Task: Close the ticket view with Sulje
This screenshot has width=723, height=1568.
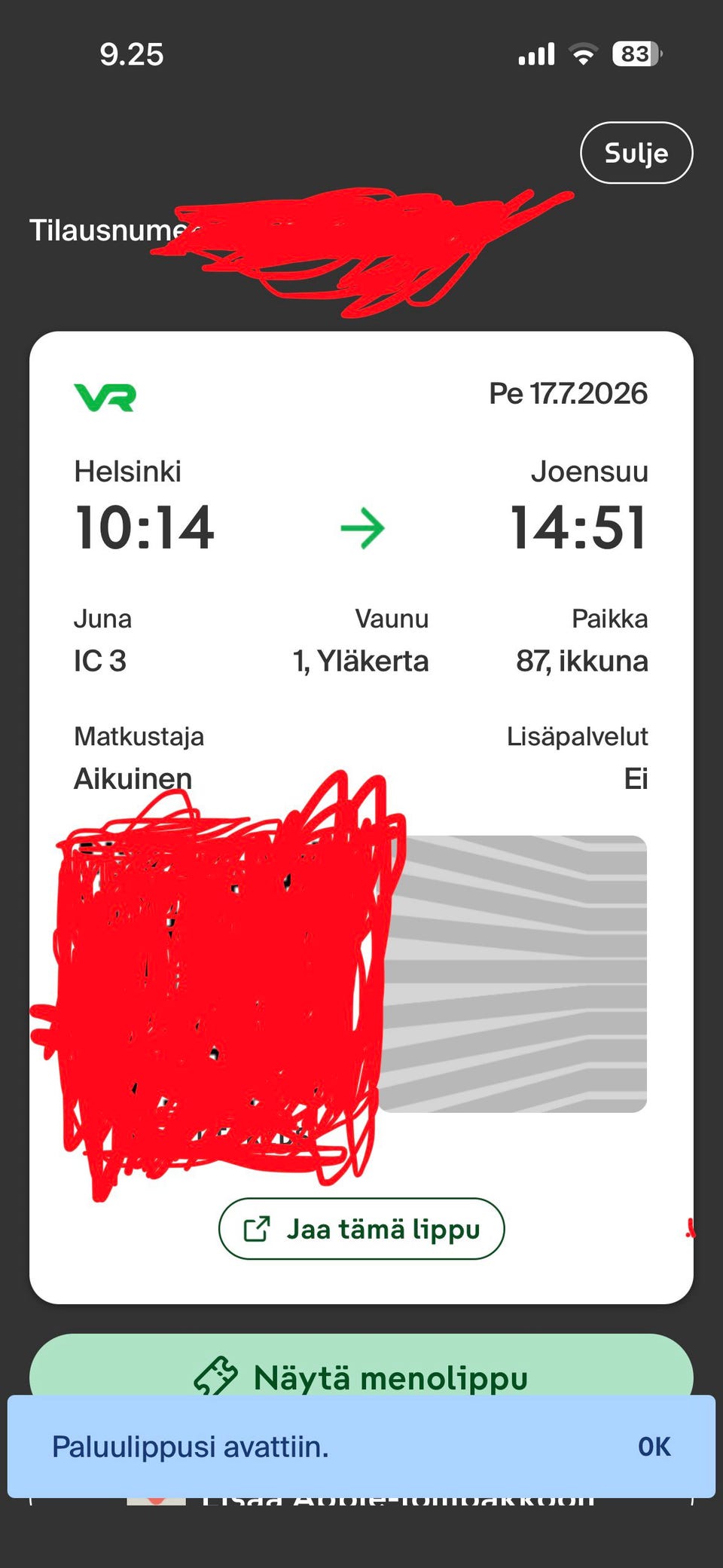Action: pos(636,153)
